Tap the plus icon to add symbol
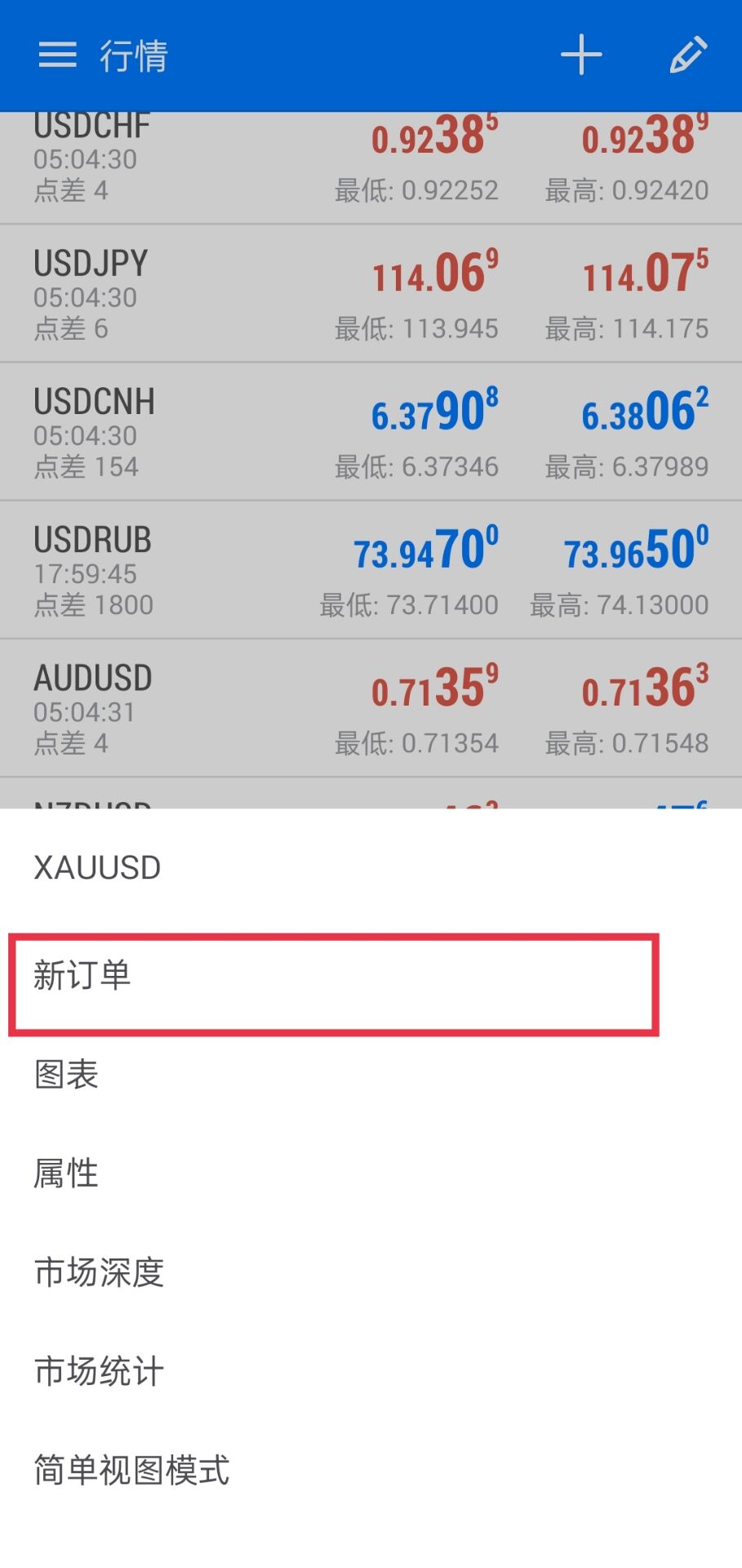This screenshot has width=742, height=1568. (x=581, y=56)
